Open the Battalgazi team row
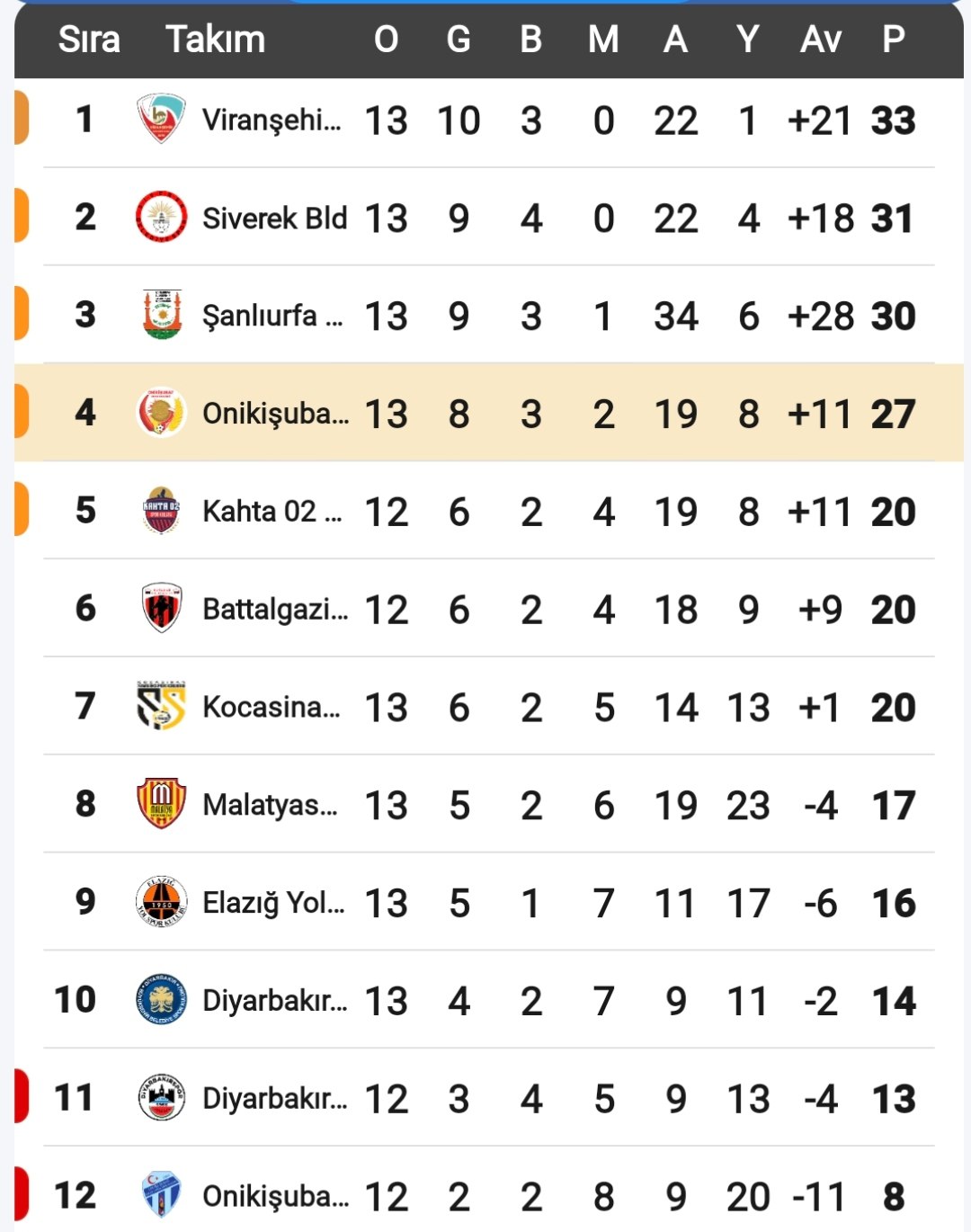Screen dimensions: 971x1232 pos(274,610)
